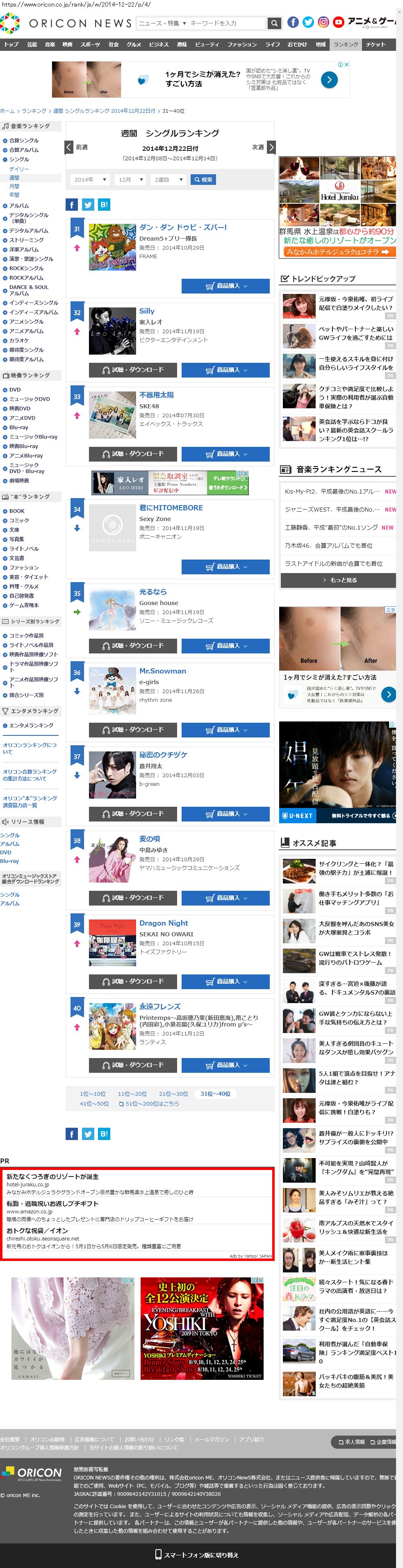Image resolution: width=403 pixels, height=1568 pixels.
Task: Tap 商品購入 for 君にHITOMEBORE
Action: click(x=225, y=567)
